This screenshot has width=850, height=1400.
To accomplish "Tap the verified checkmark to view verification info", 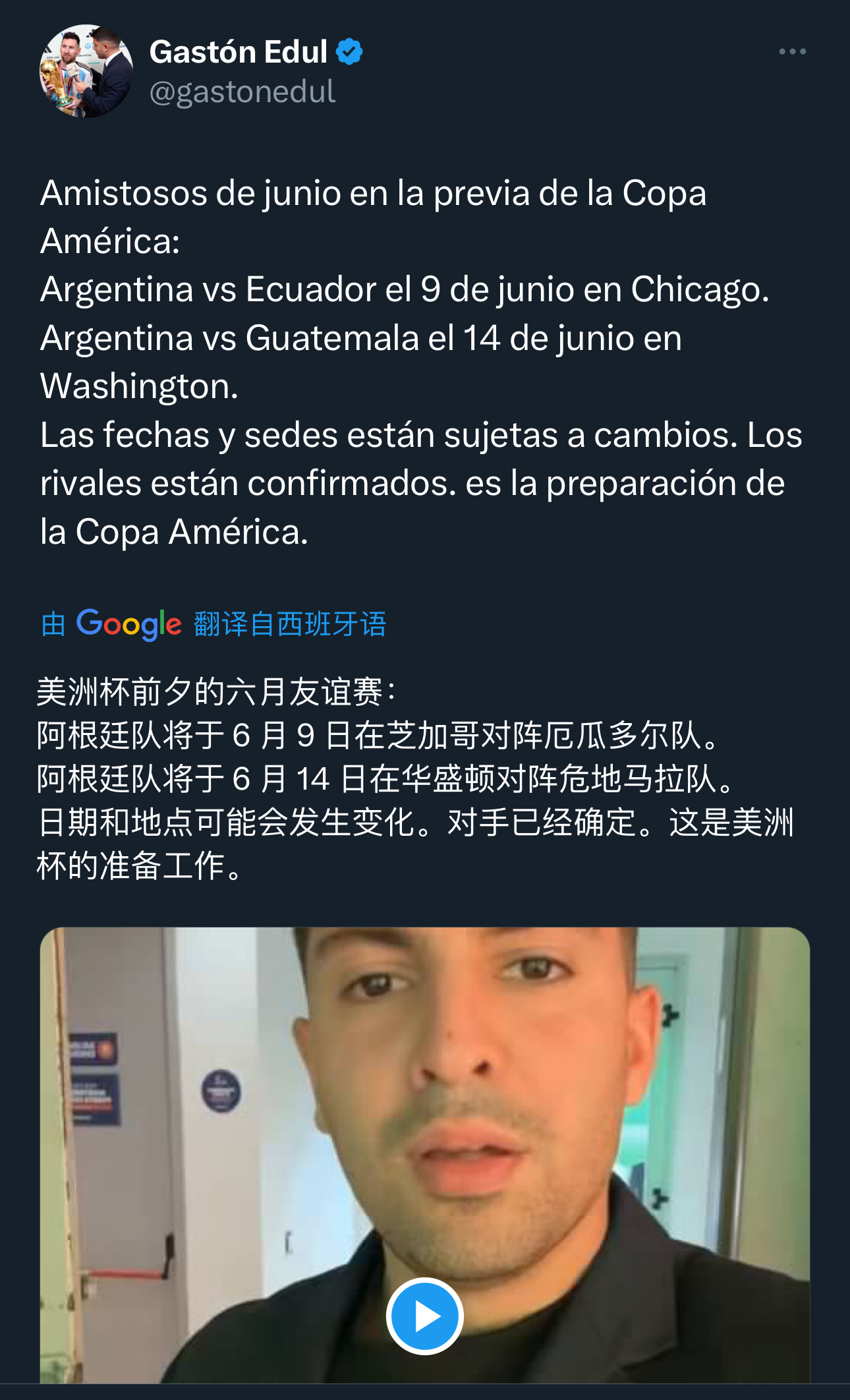I will coord(349,53).
